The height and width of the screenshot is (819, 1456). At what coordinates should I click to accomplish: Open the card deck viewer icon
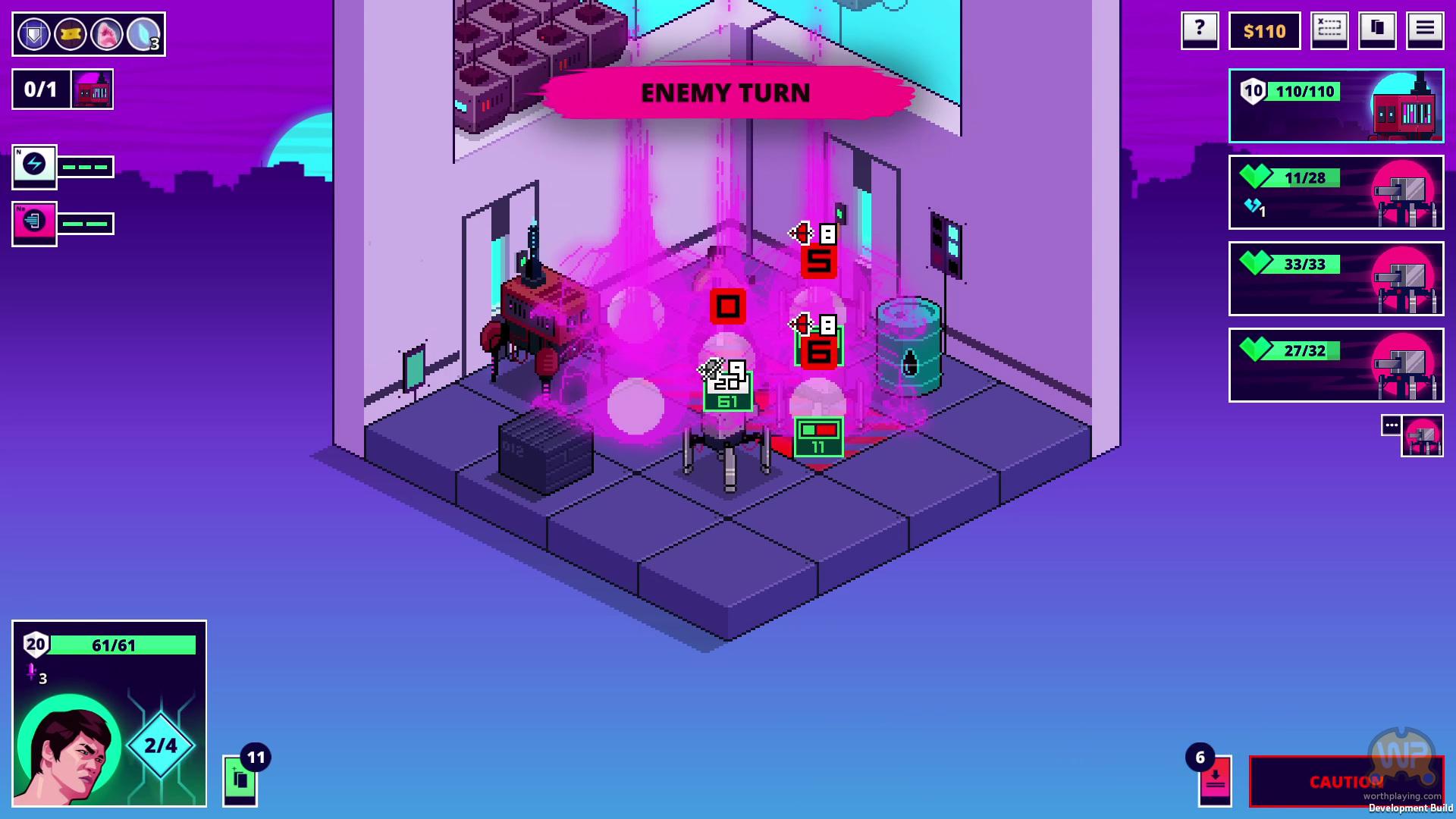pos(1376,30)
